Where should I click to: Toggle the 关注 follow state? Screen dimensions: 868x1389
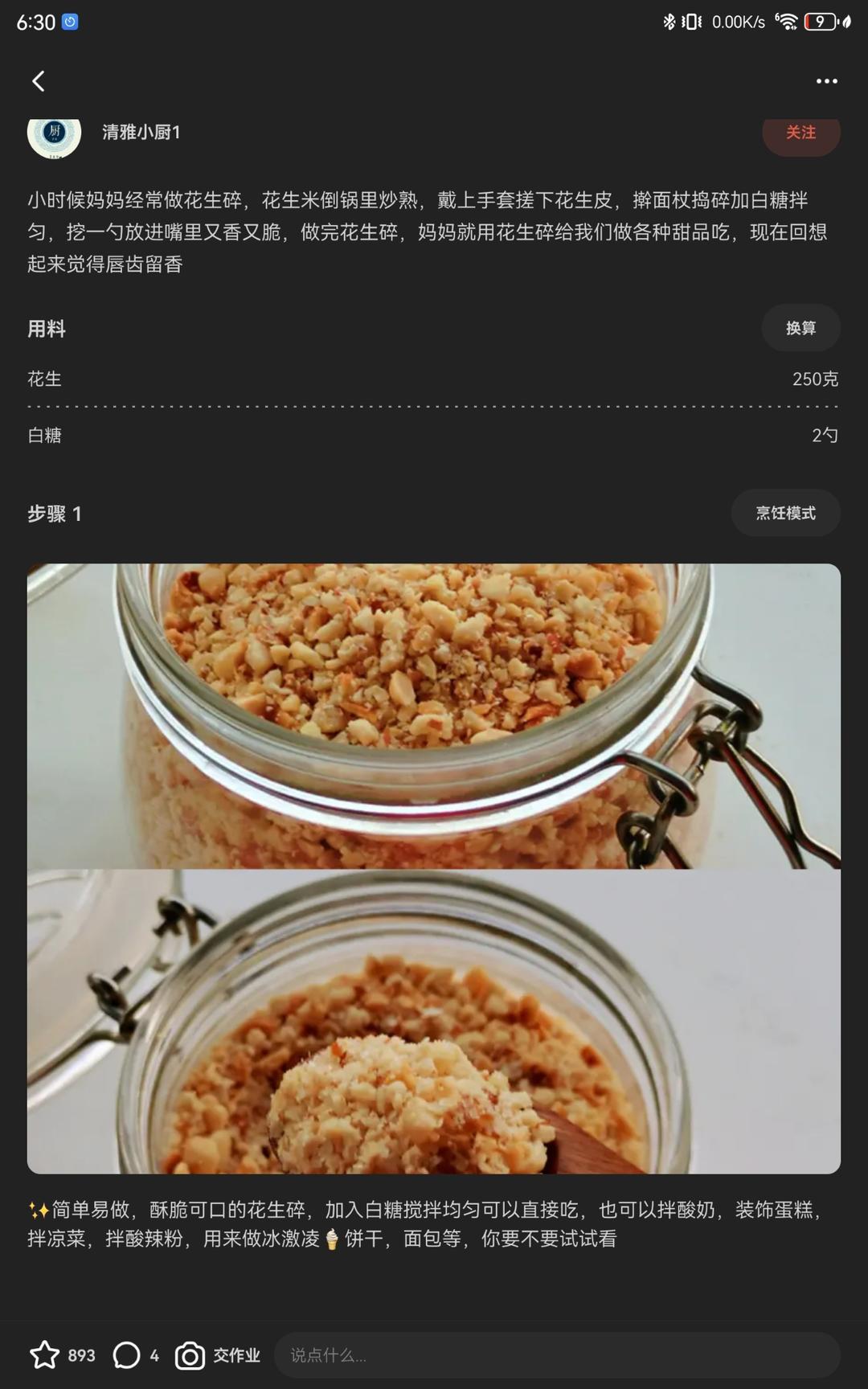(800, 134)
